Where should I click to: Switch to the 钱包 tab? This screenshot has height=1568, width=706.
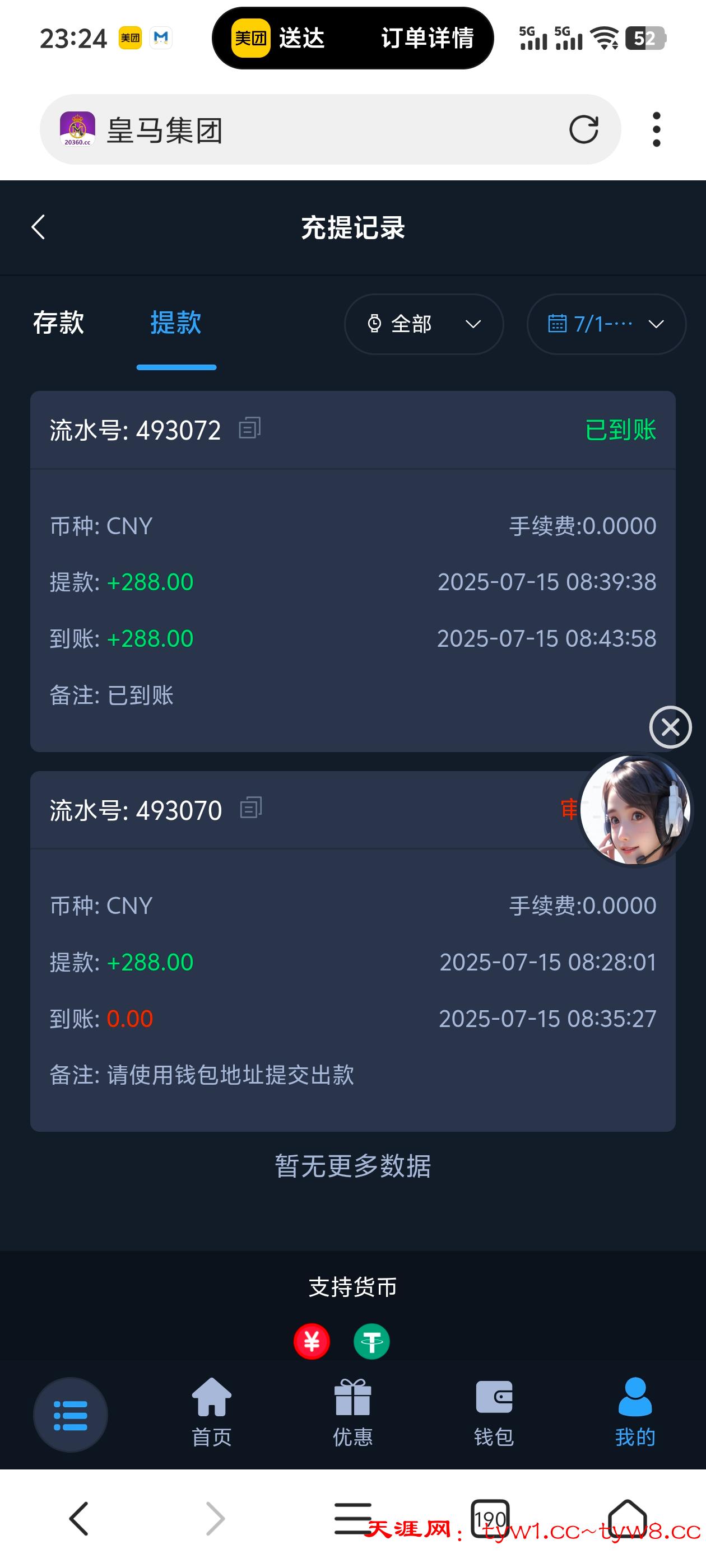coord(494,1412)
